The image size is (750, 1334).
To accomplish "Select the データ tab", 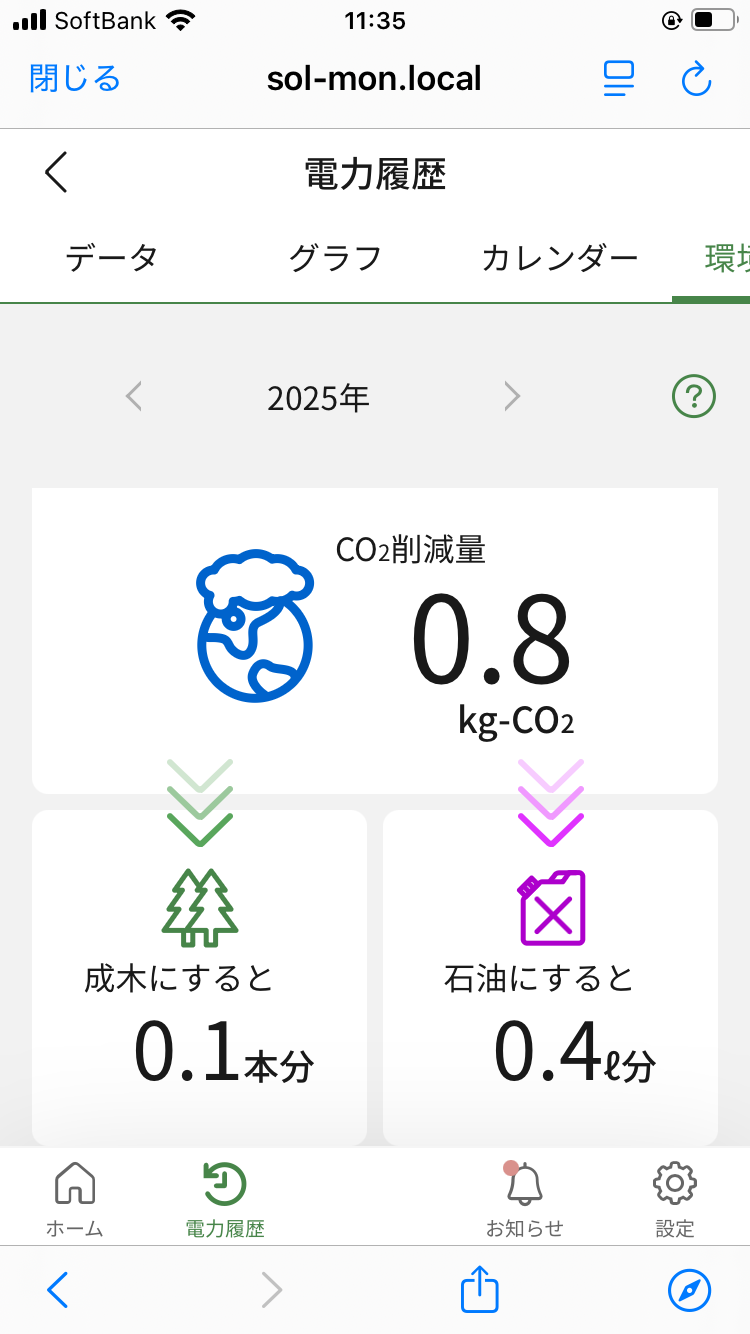I will pos(111,257).
